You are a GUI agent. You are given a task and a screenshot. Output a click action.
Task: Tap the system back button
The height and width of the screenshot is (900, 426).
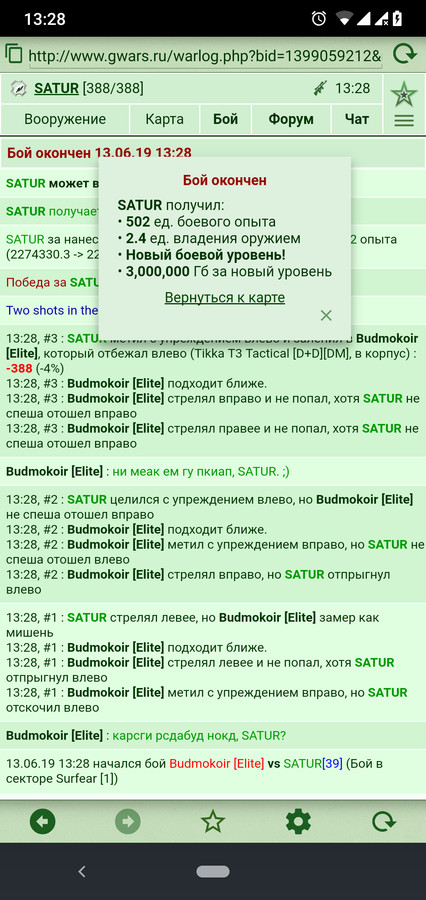pos(82,871)
